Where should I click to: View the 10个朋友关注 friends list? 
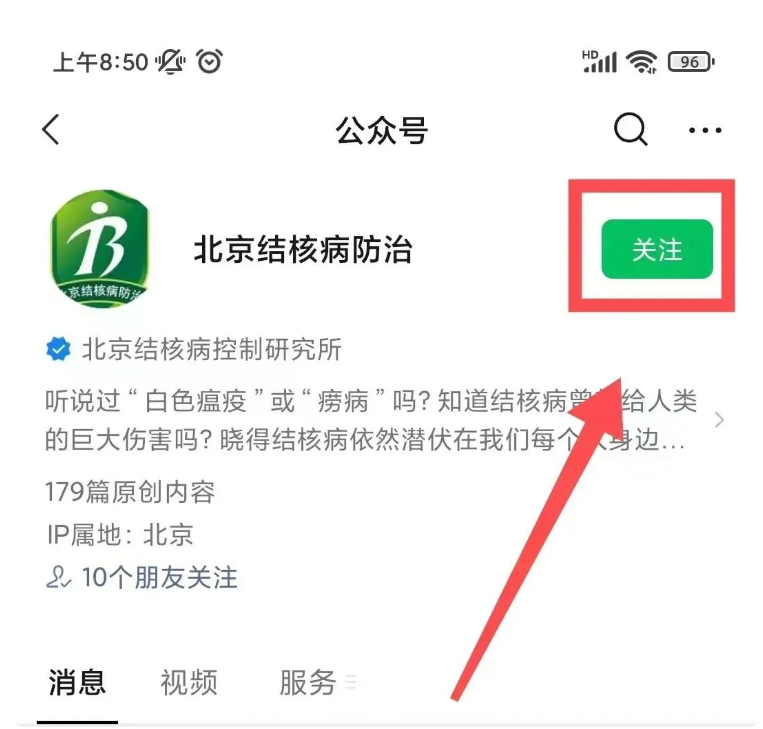(142, 577)
